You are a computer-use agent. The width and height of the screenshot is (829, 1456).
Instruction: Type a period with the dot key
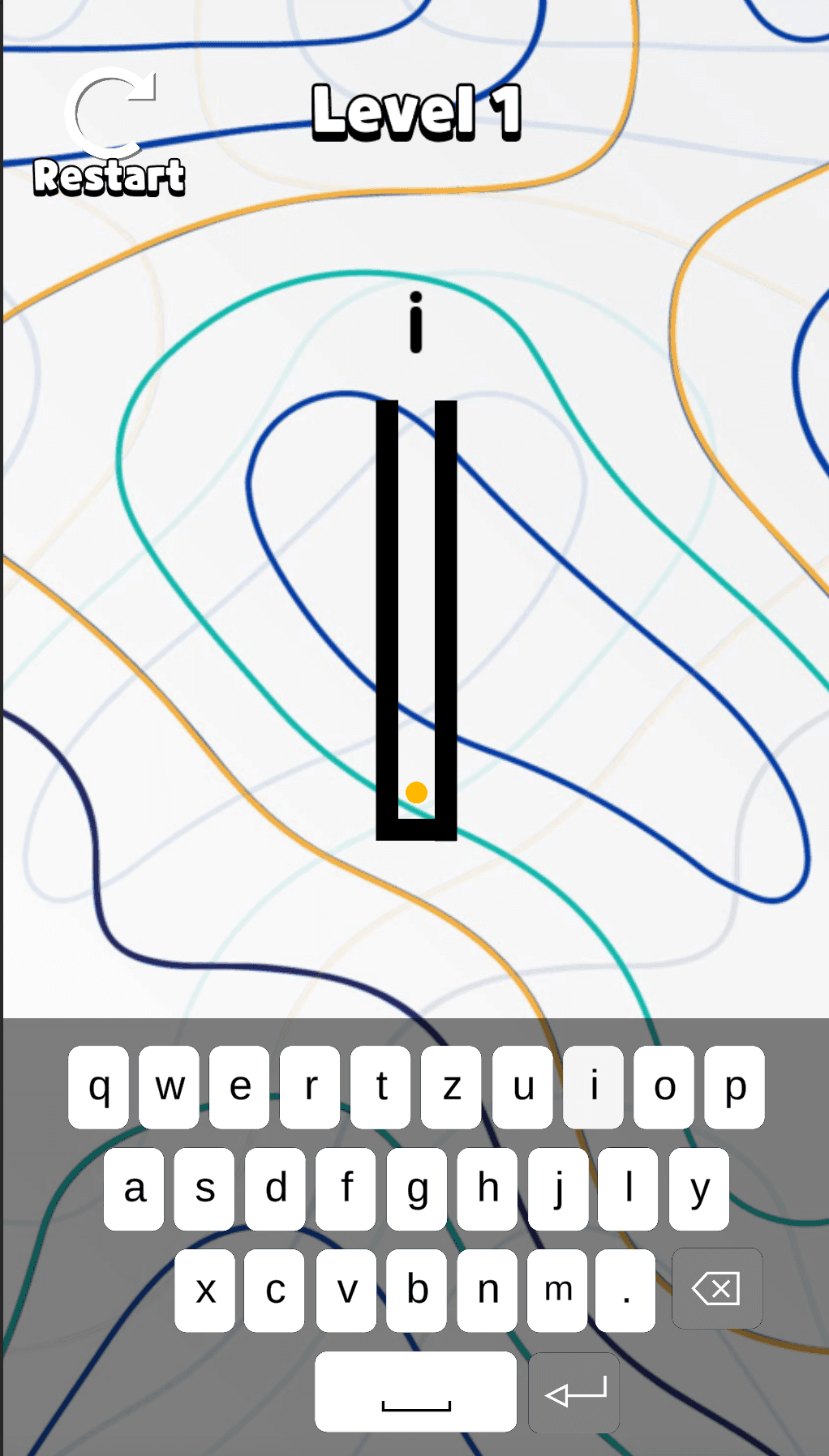tap(625, 1290)
